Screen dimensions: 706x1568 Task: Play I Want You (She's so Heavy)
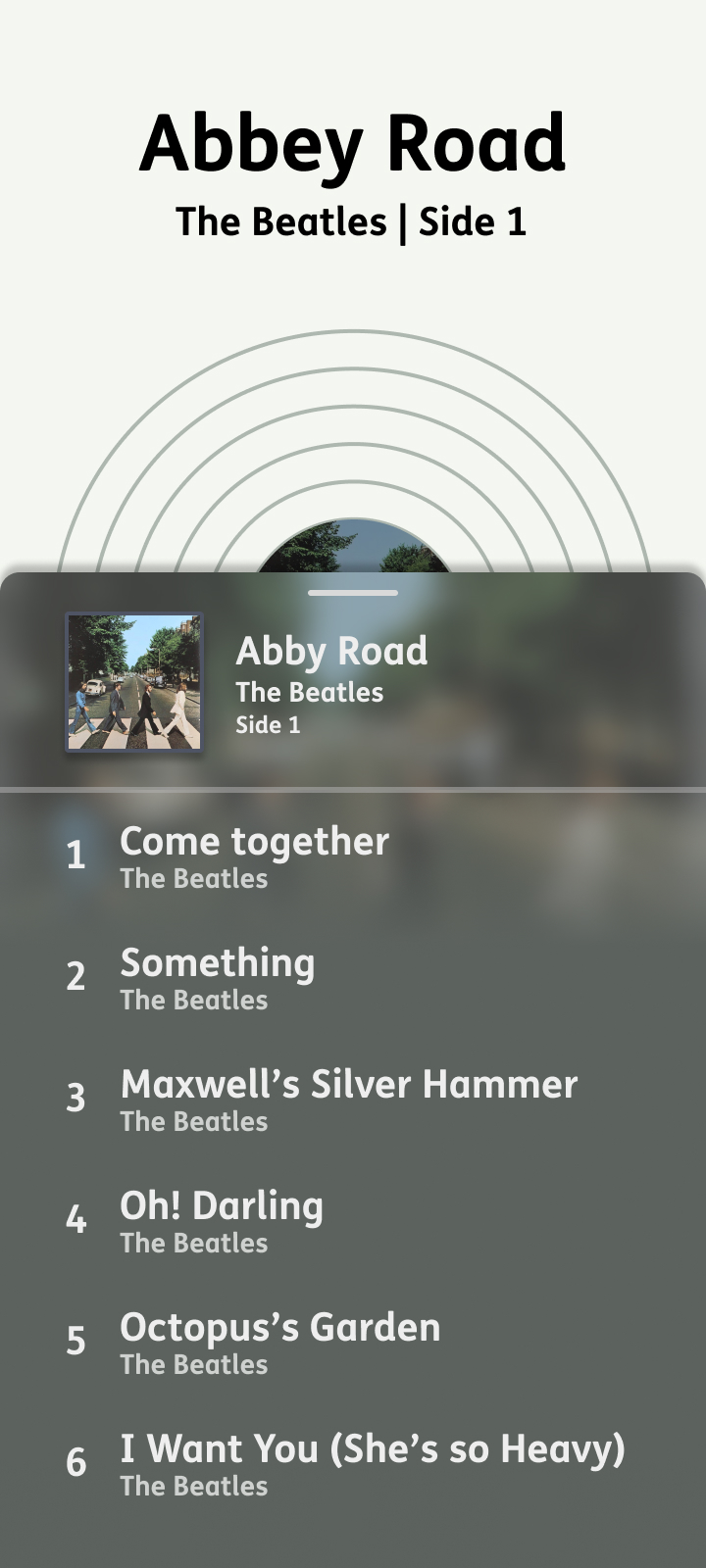[x=353, y=1463]
